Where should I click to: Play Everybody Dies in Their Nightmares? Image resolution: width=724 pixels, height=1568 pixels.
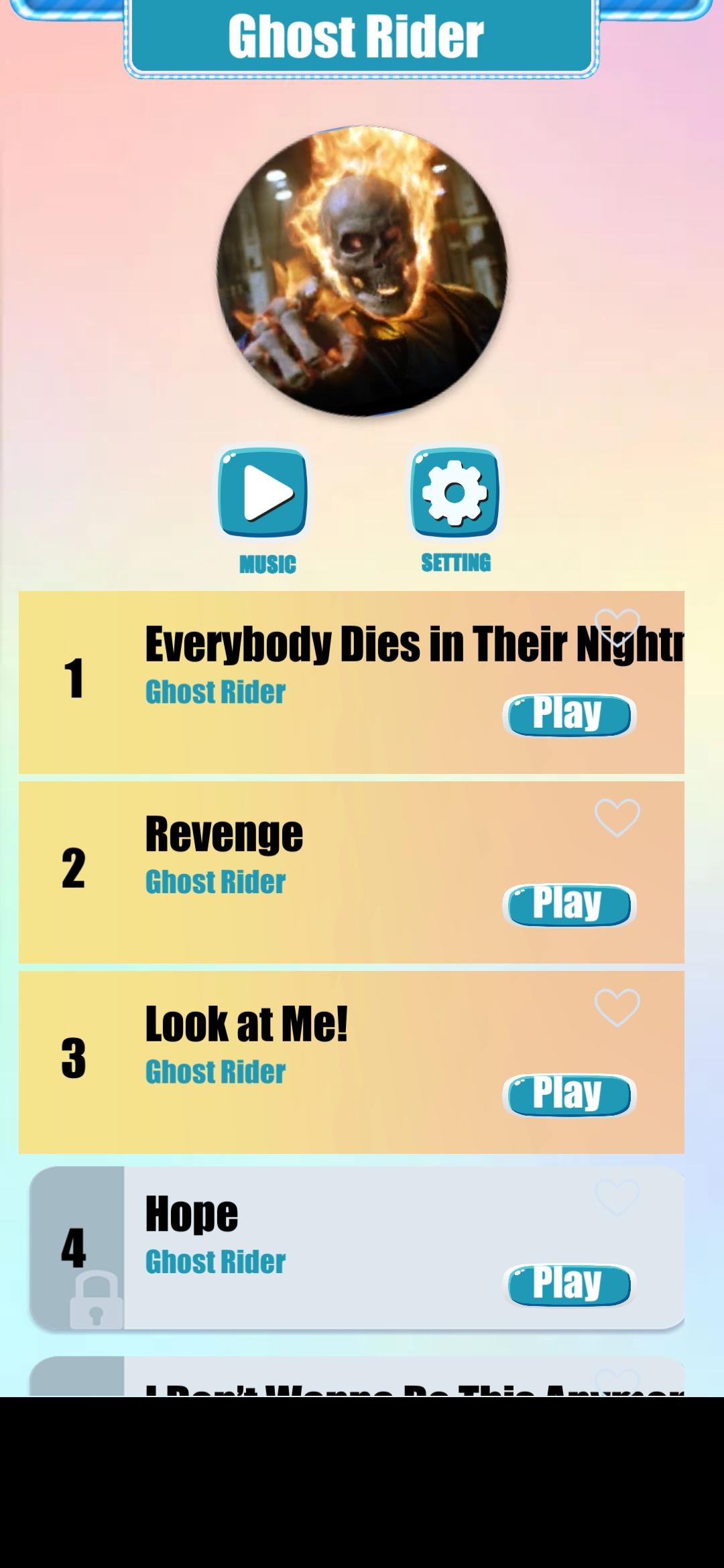(569, 715)
